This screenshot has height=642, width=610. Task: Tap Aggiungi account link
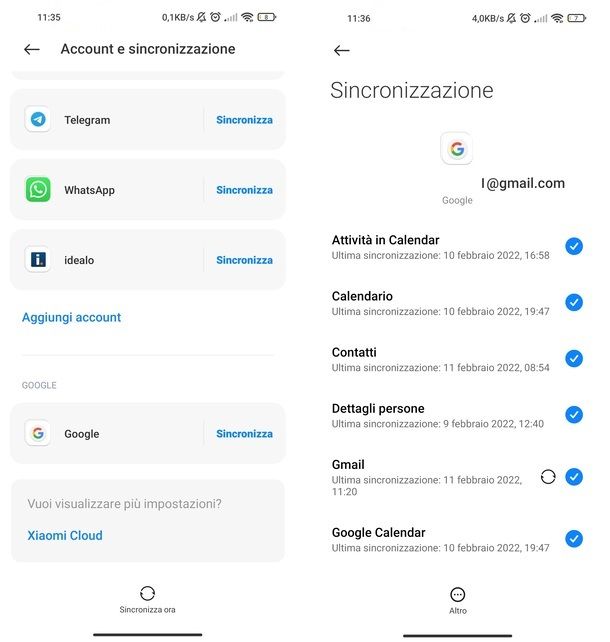[x=71, y=317]
